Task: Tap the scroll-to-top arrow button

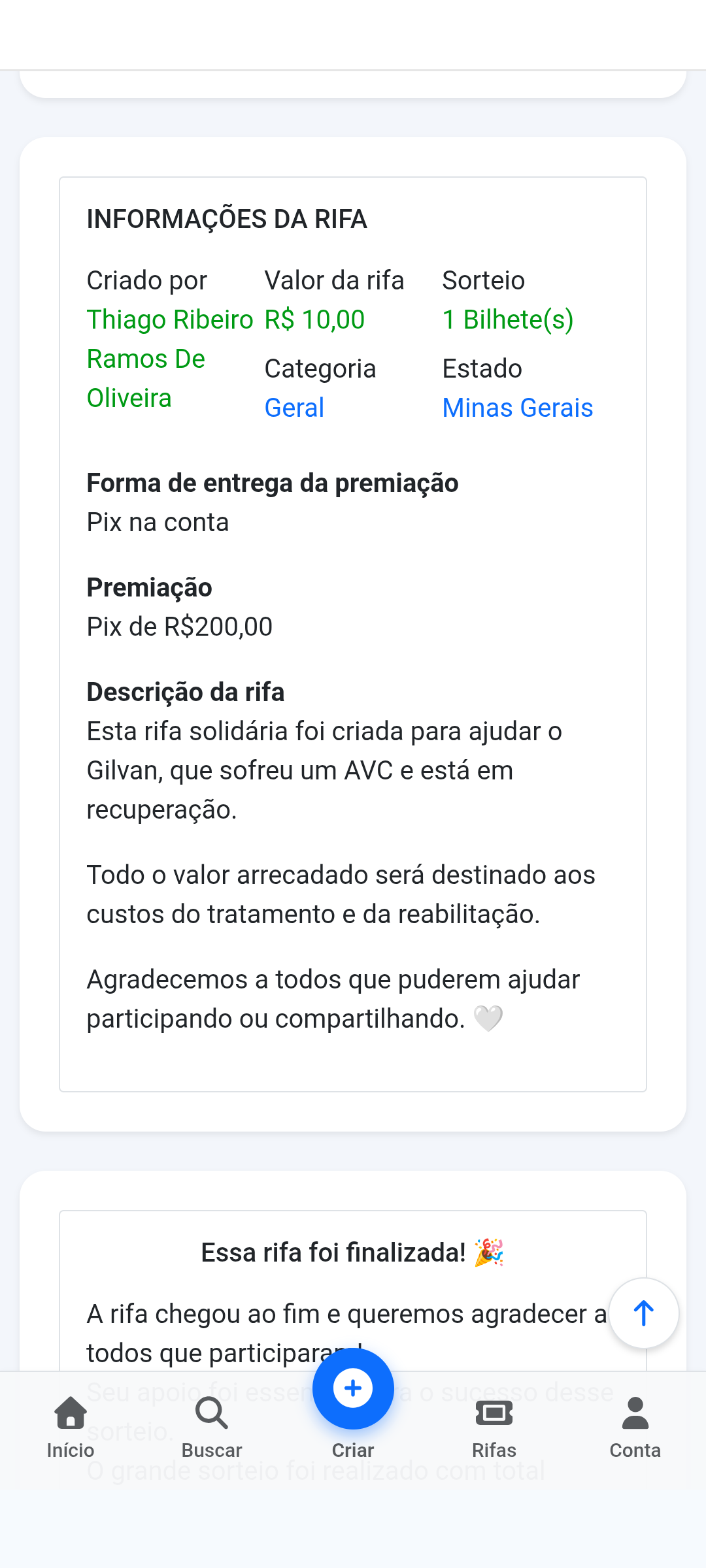Action: tap(644, 1313)
